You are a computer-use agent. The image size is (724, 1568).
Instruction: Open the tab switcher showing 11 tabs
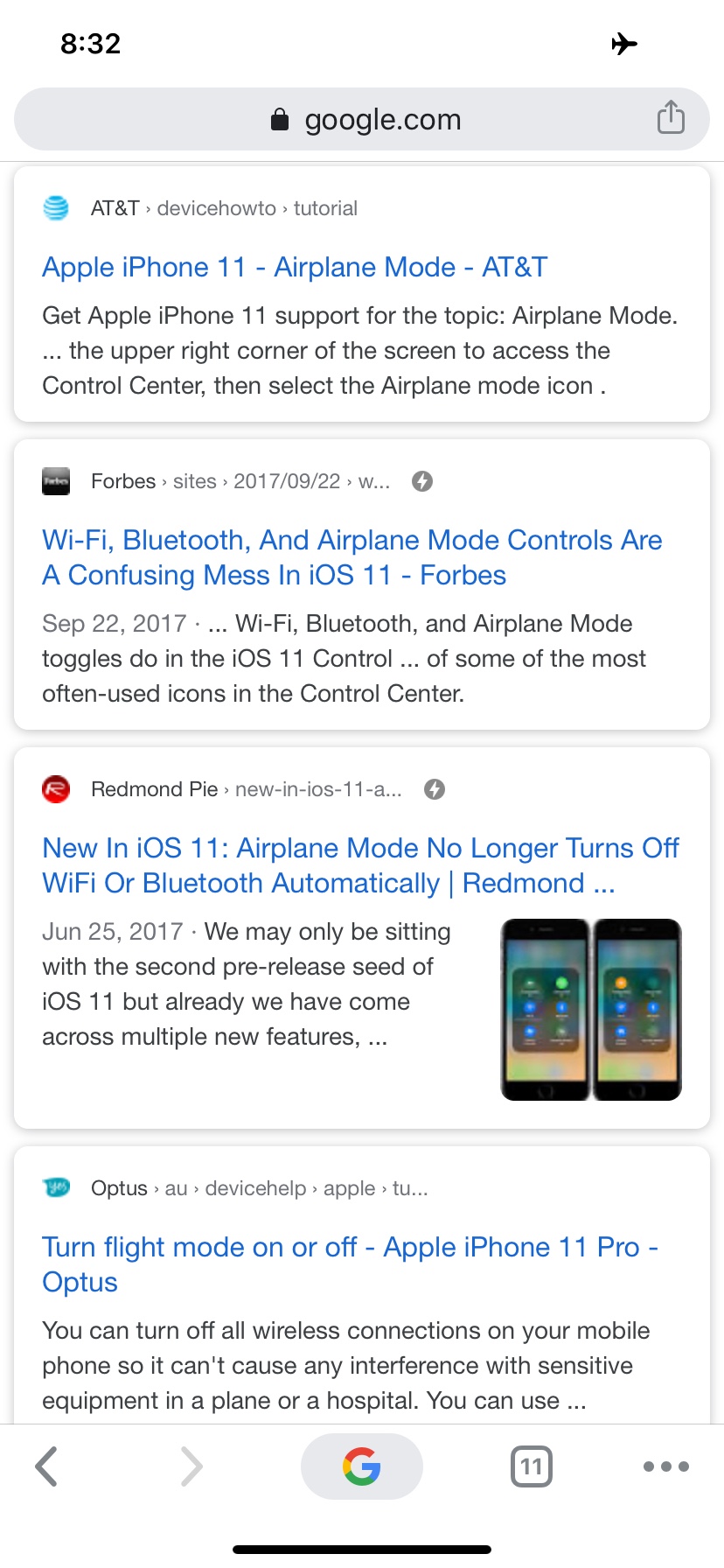532,1466
